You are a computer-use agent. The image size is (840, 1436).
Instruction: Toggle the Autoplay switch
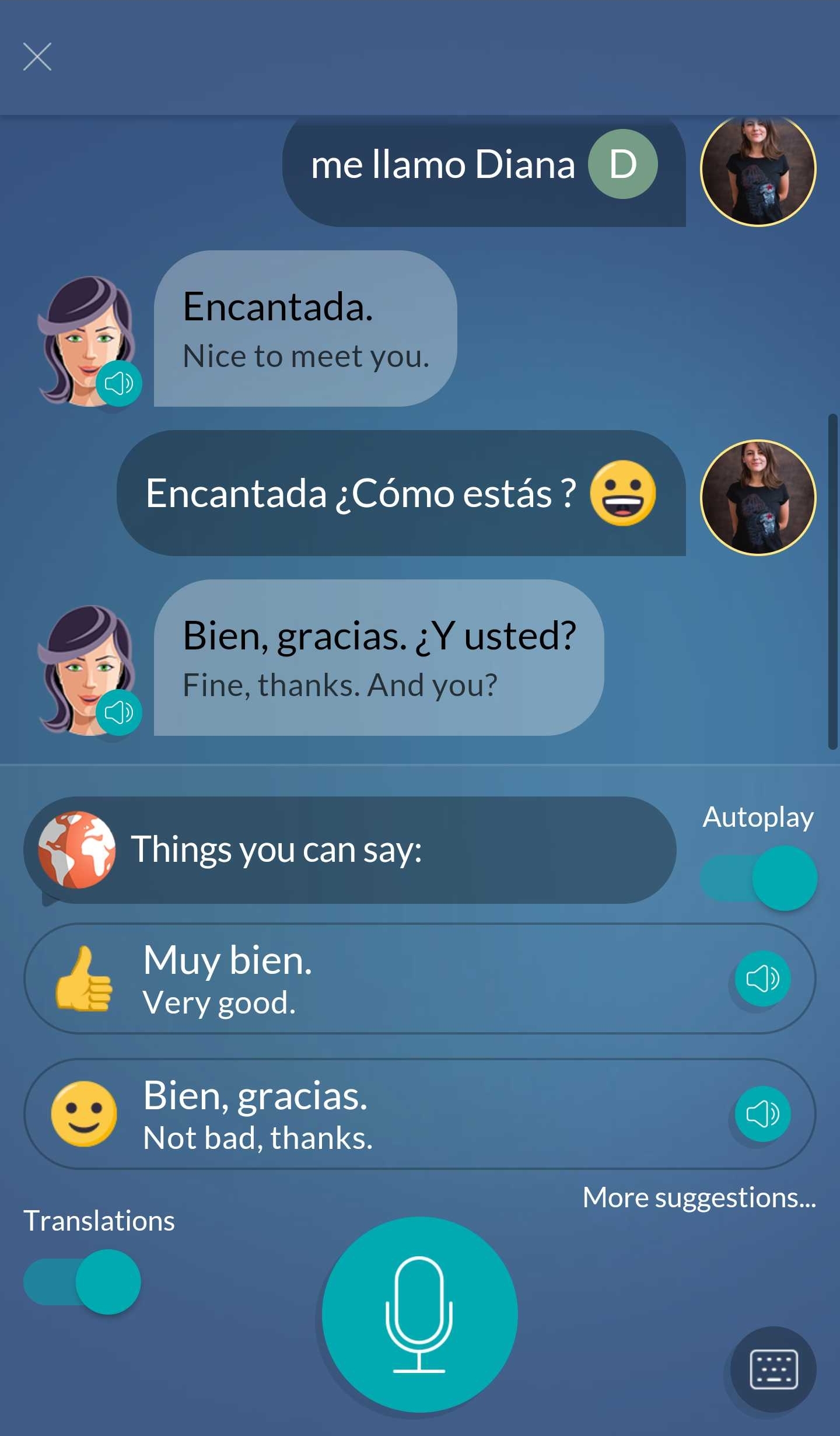[x=759, y=878]
